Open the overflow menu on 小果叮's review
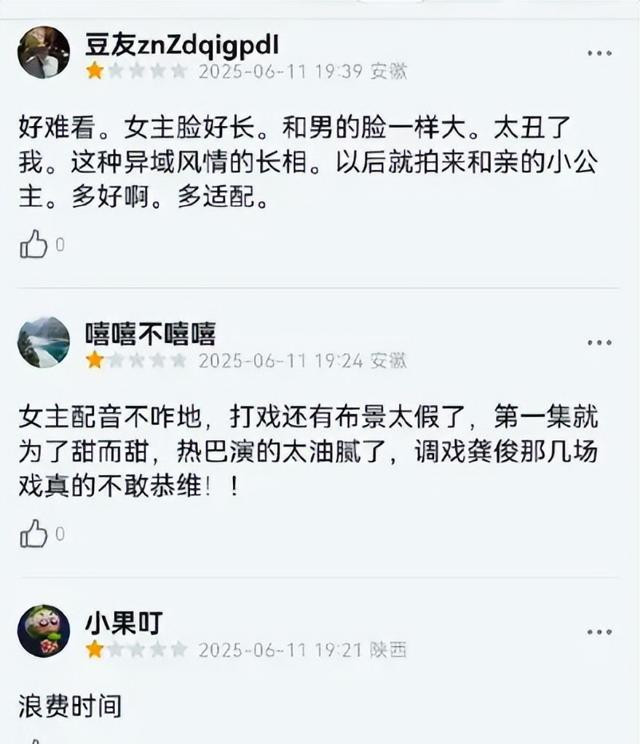The width and height of the screenshot is (640, 744). point(598,632)
